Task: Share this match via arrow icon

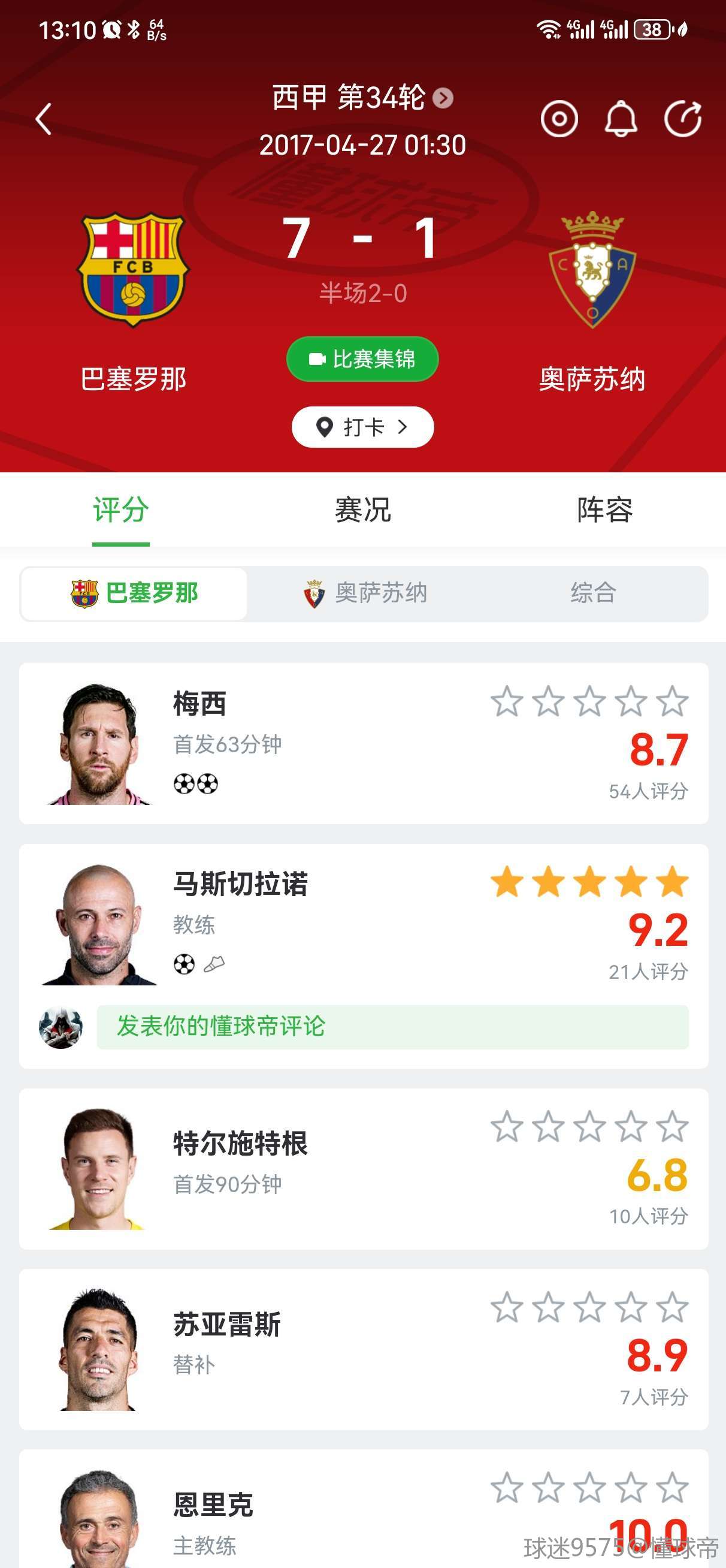Action: click(682, 119)
